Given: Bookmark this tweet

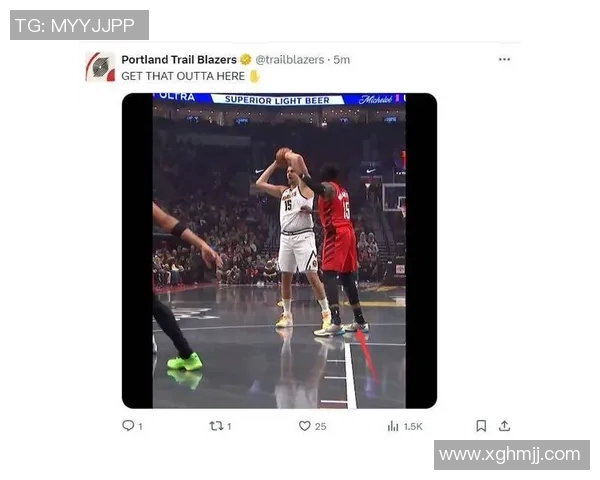Looking at the screenshot, I should click(481, 425).
